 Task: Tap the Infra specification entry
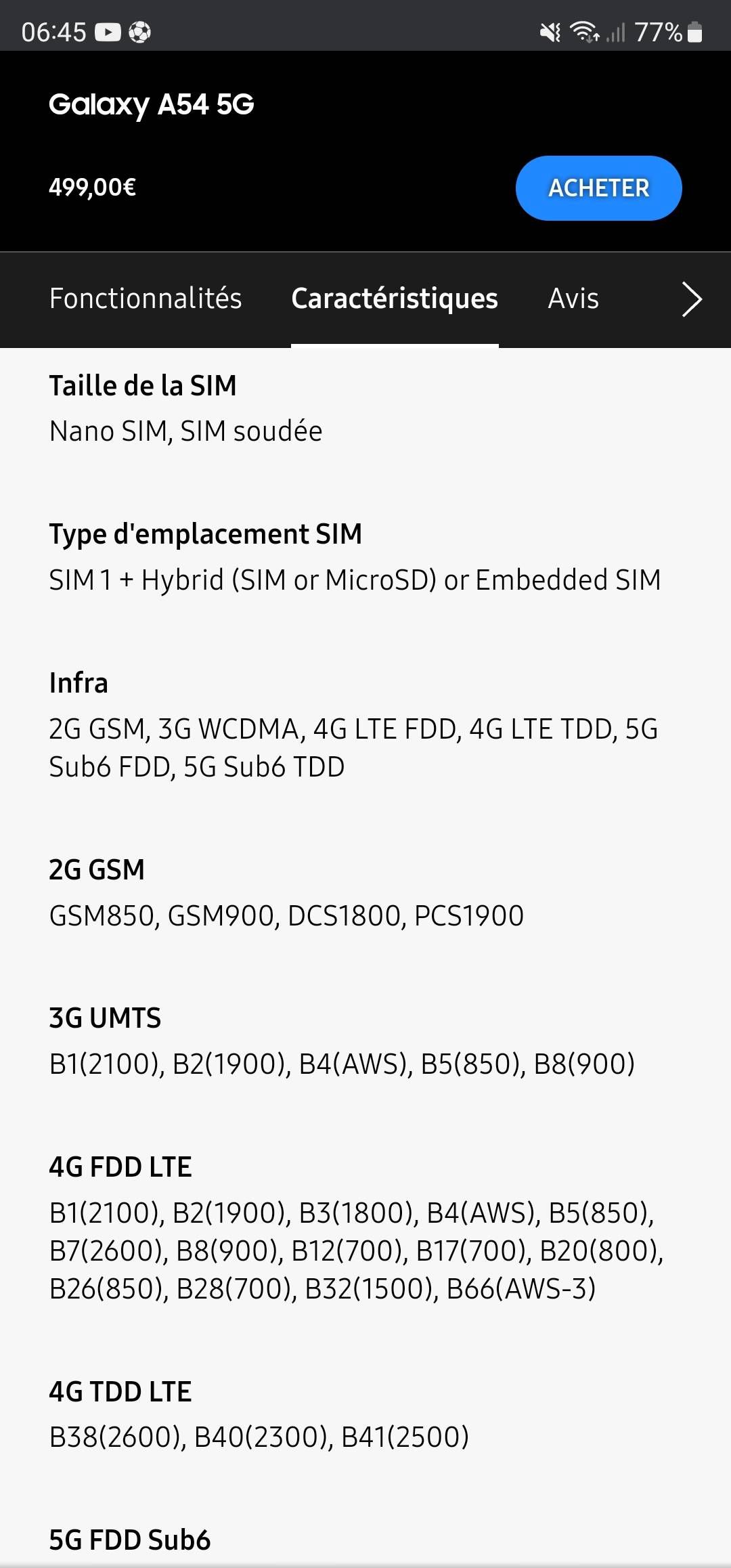[x=78, y=682]
